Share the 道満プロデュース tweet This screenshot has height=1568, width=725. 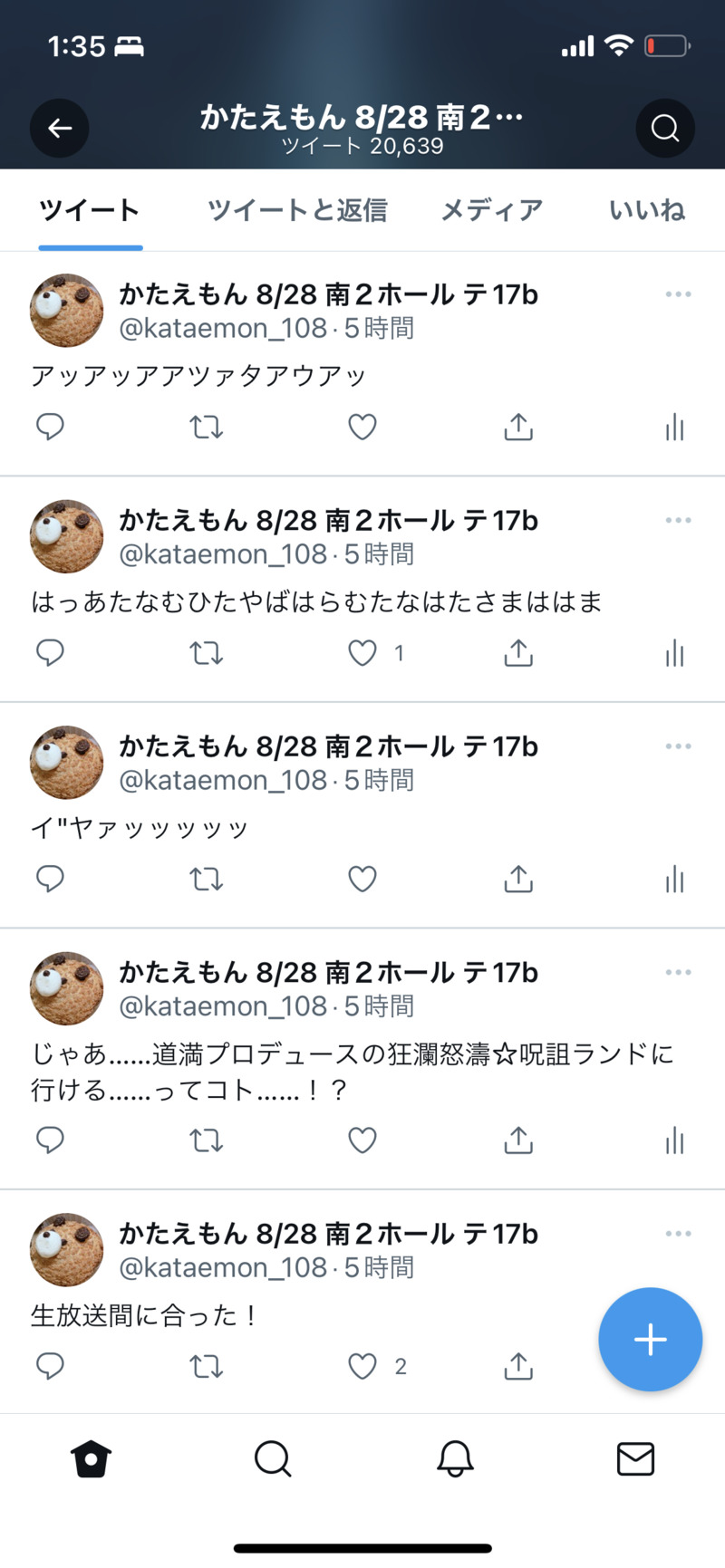pyautogui.click(x=518, y=1140)
